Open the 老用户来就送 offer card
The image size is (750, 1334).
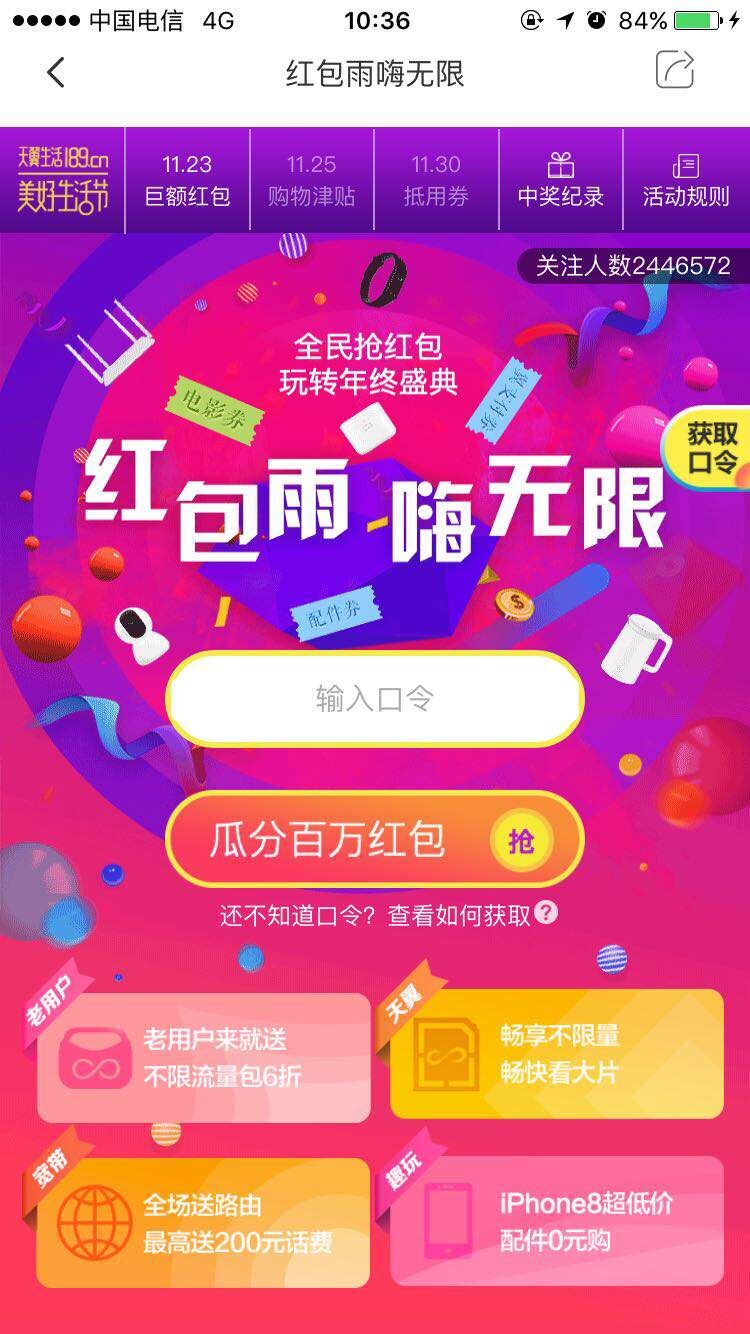[x=204, y=1058]
